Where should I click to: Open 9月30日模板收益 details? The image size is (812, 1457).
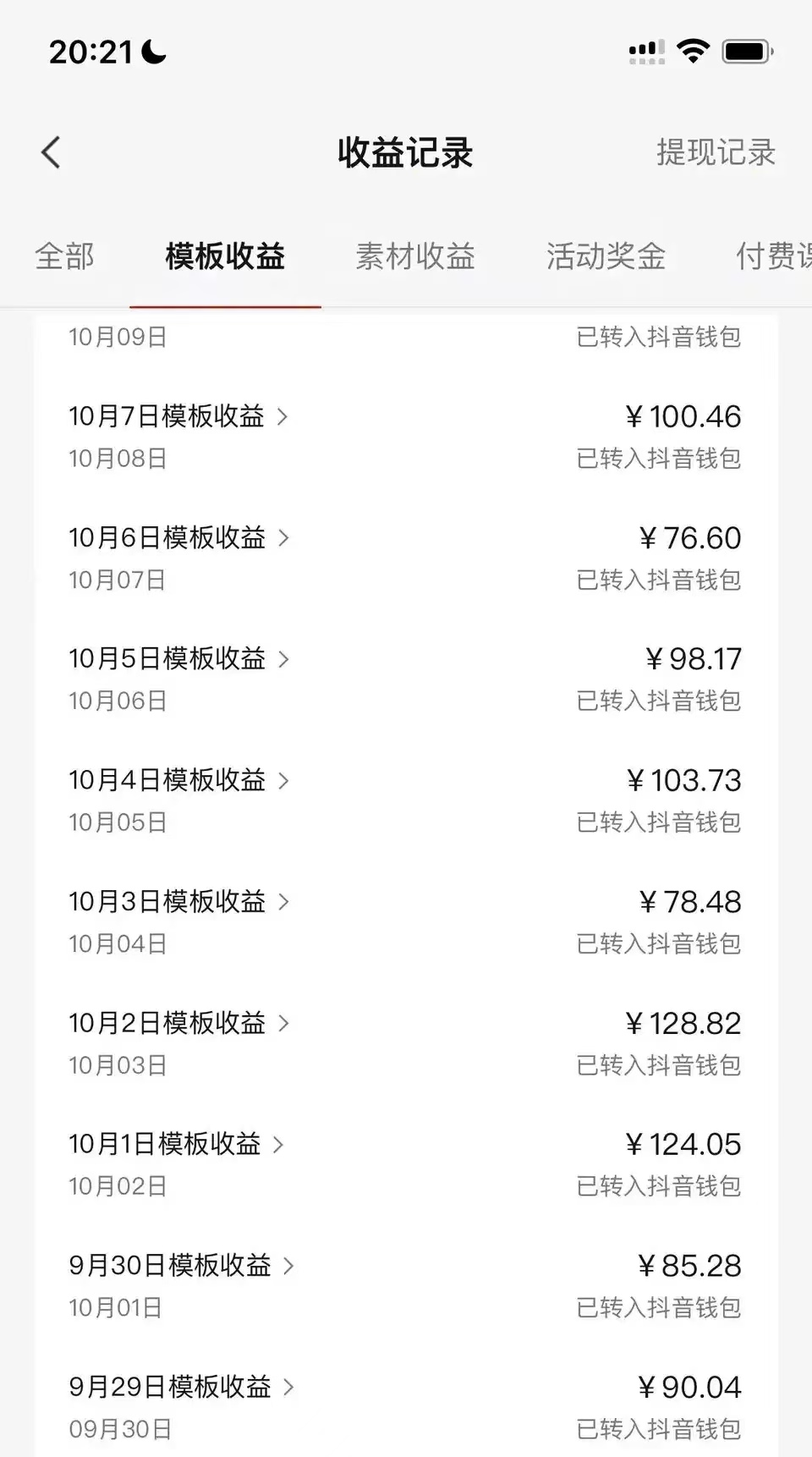coord(406,1286)
